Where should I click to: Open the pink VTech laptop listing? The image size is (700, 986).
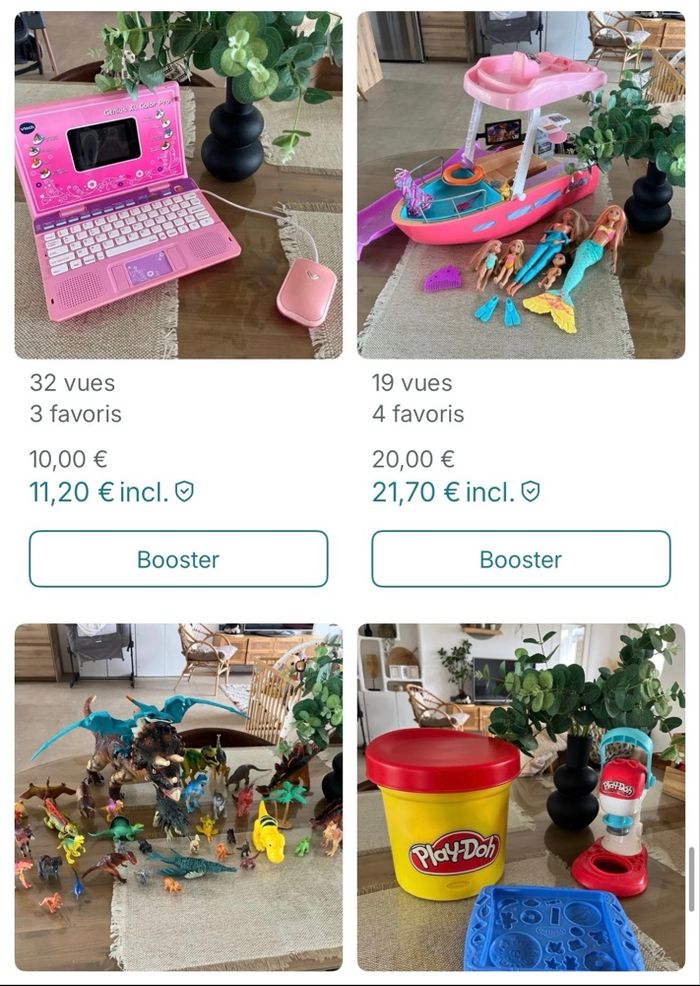[178, 185]
